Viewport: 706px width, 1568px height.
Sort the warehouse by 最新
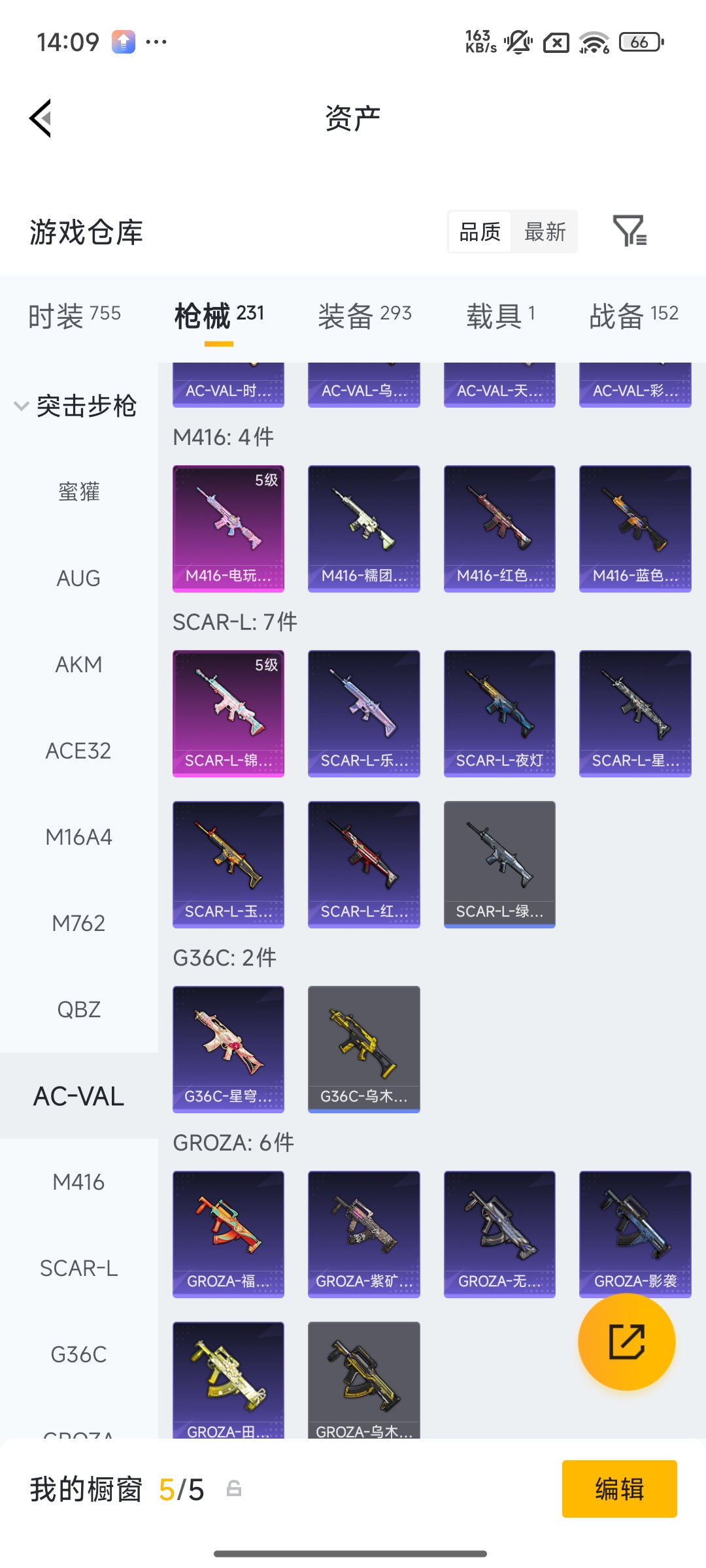pyautogui.click(x=545, y=232)
